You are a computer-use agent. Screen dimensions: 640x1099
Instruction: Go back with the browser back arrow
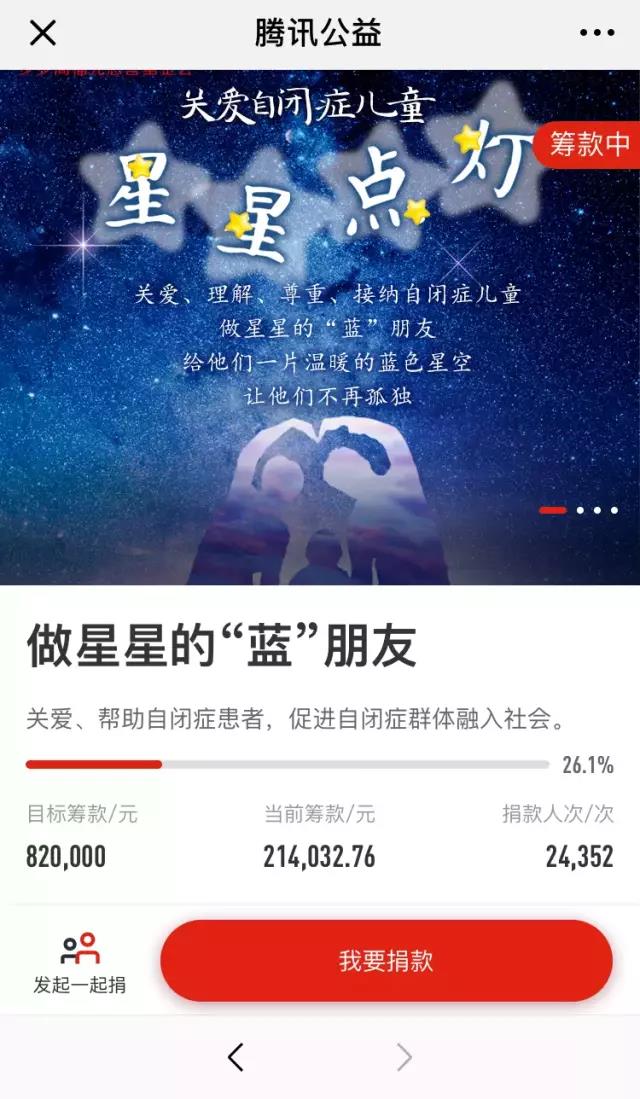(x=236, y=1057)
